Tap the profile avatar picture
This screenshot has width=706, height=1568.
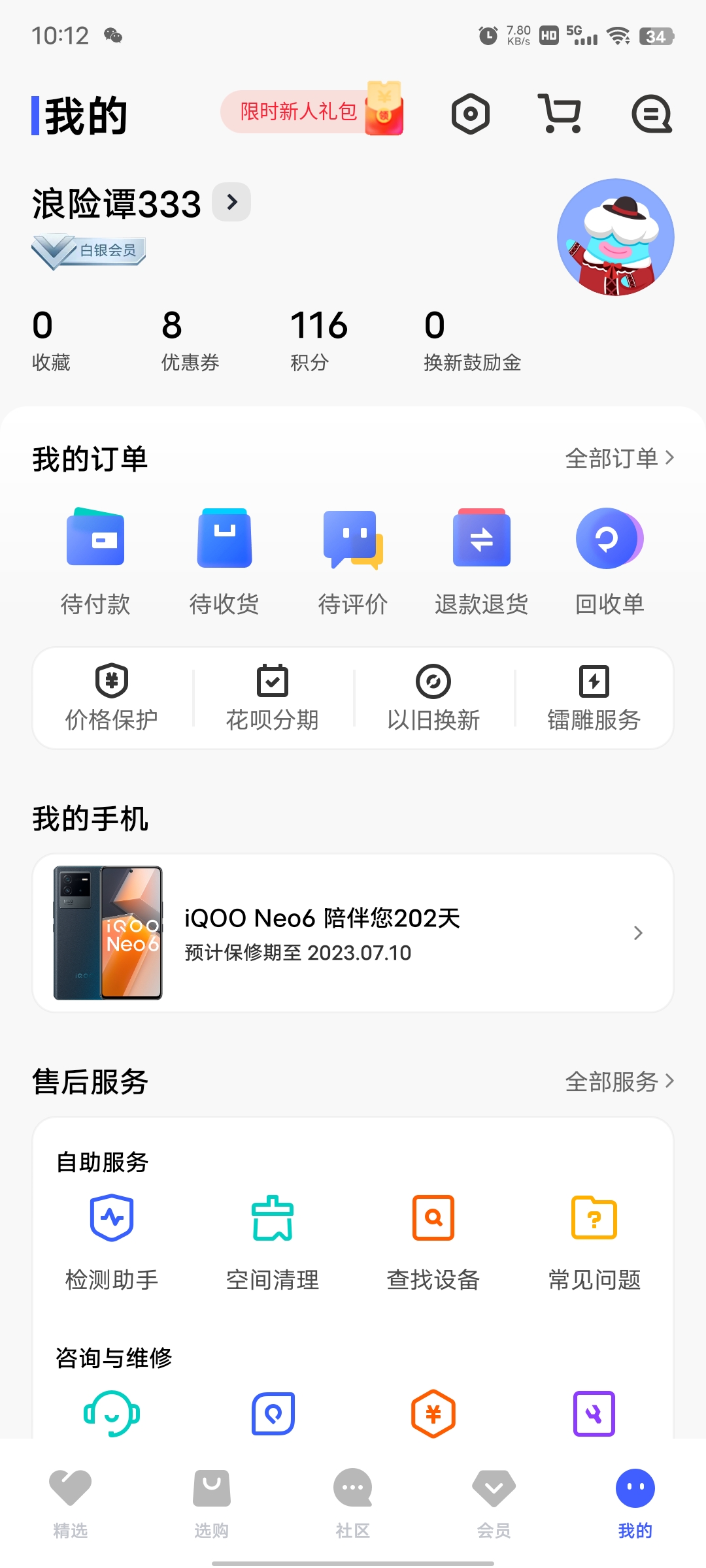615,237
